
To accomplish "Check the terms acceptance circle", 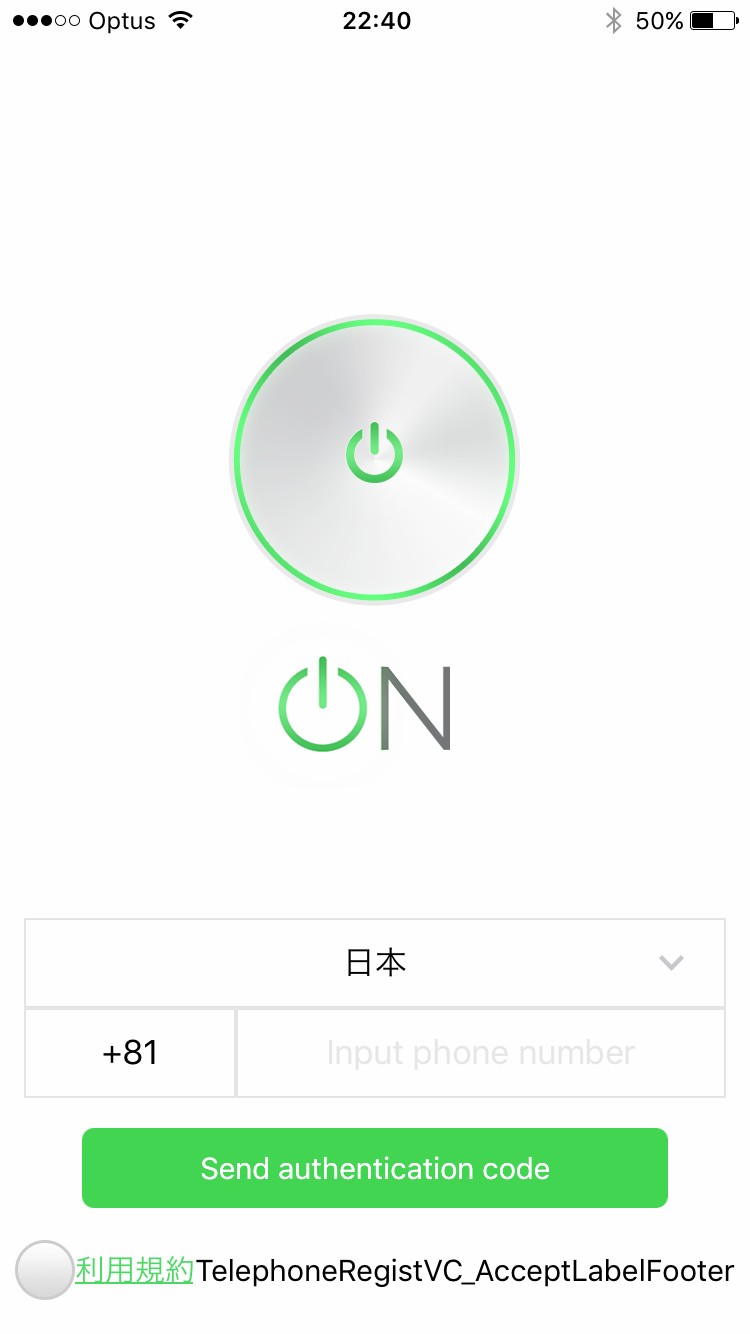I will pyautogui.click(x=44, y=1270).
